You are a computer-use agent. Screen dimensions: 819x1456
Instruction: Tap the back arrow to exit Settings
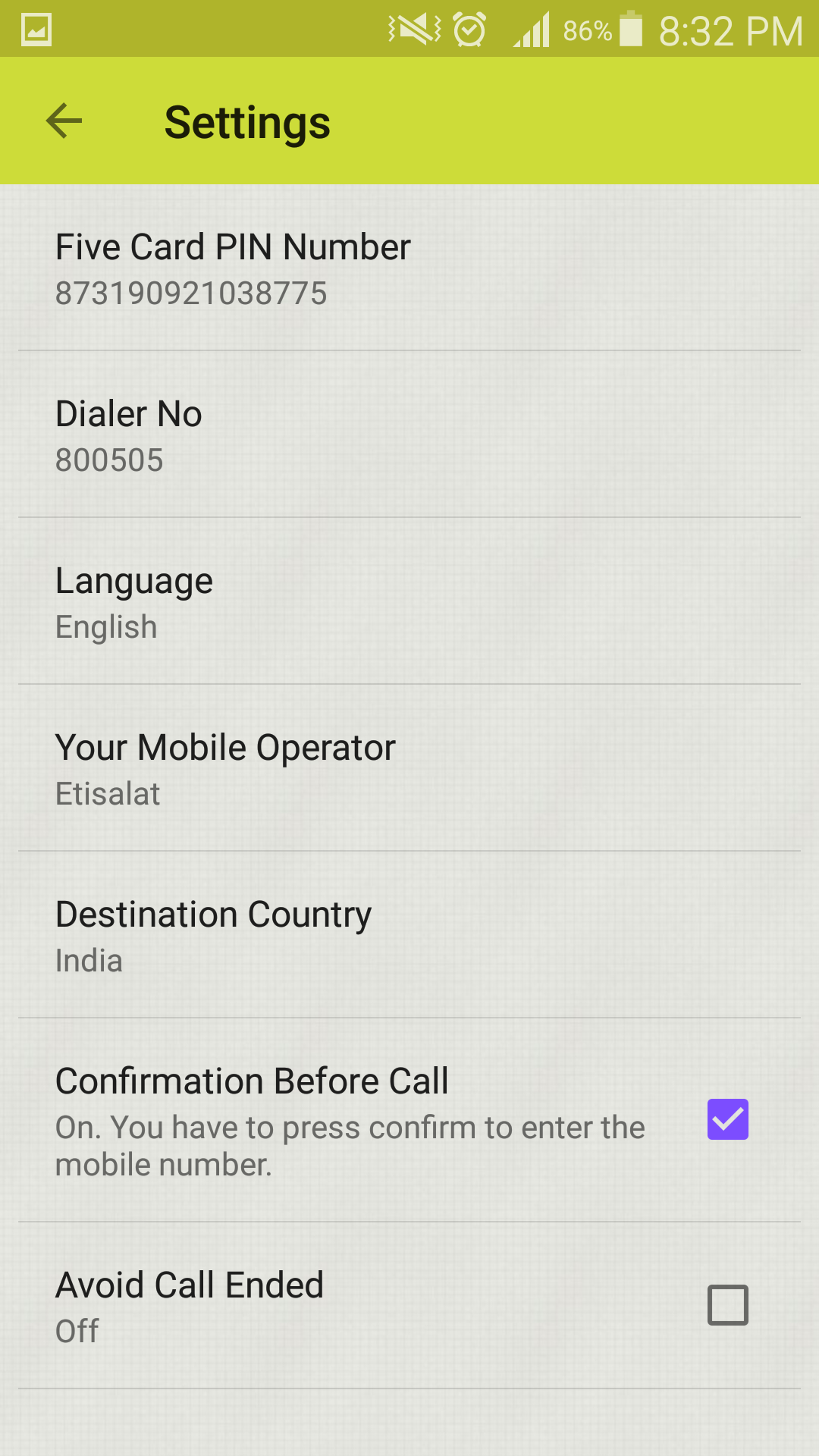pyautogui.click(x=64, y=121)
